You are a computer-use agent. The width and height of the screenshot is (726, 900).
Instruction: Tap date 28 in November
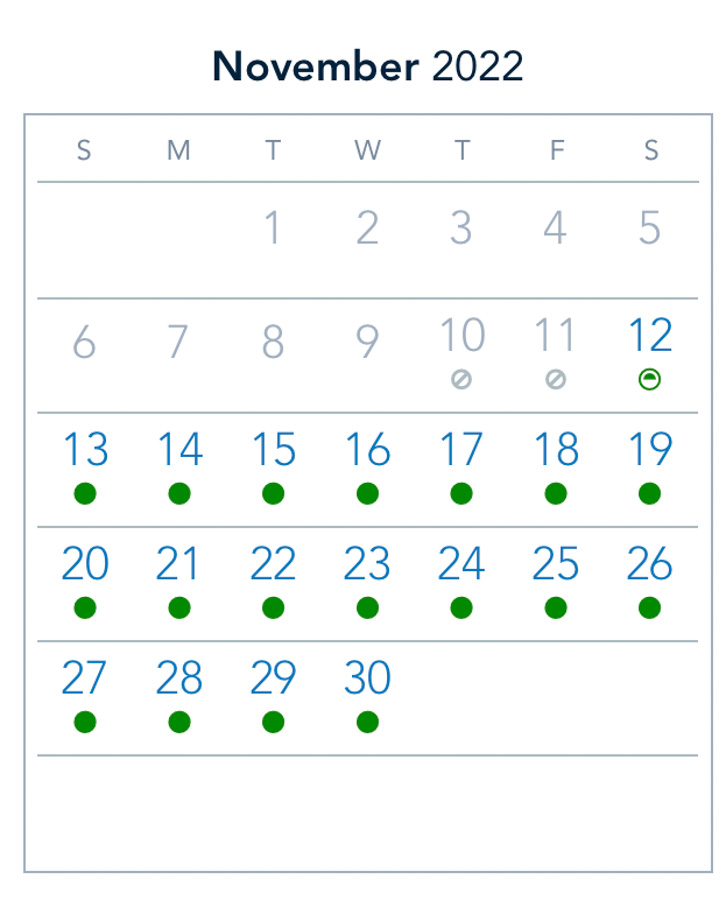point(179,693)
